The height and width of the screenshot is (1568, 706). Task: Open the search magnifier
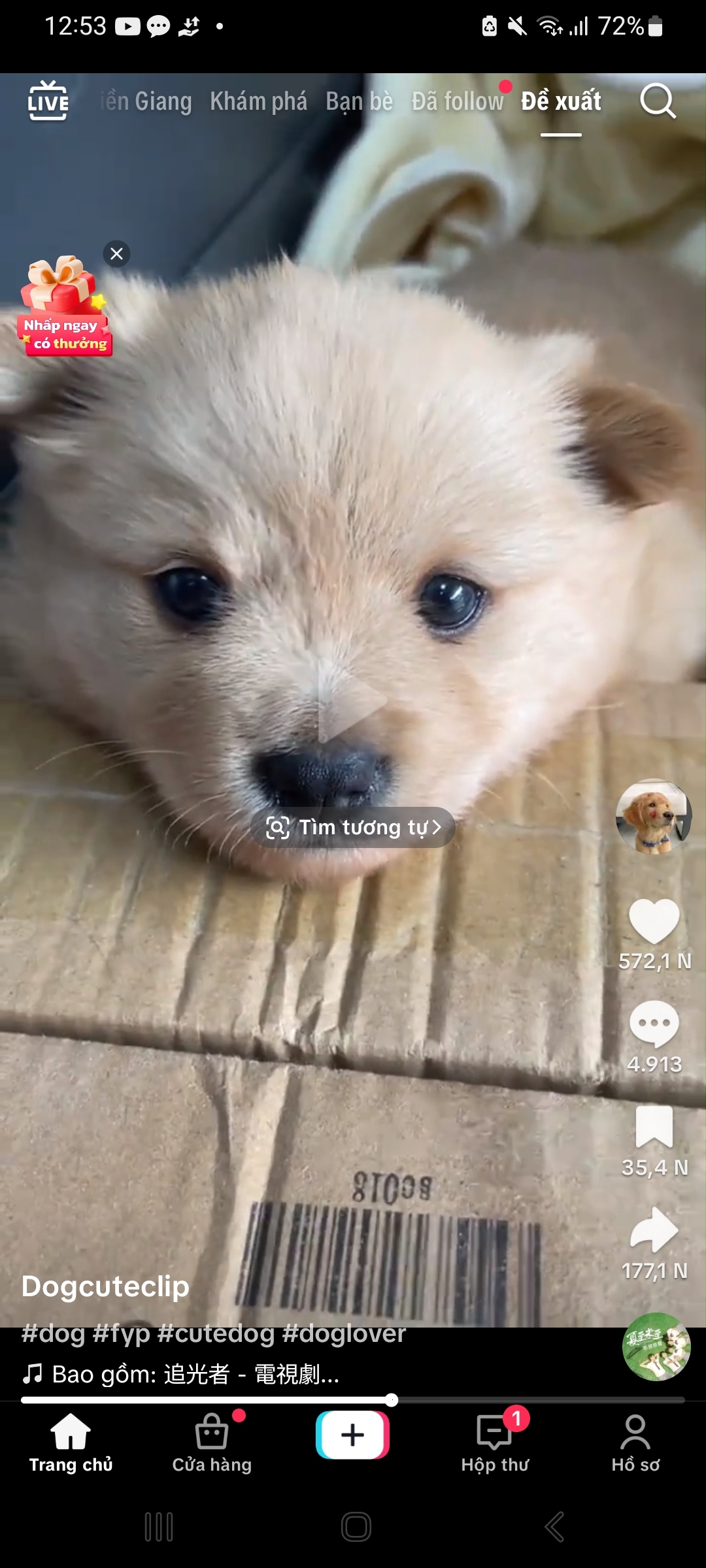(x=657, y=101)
